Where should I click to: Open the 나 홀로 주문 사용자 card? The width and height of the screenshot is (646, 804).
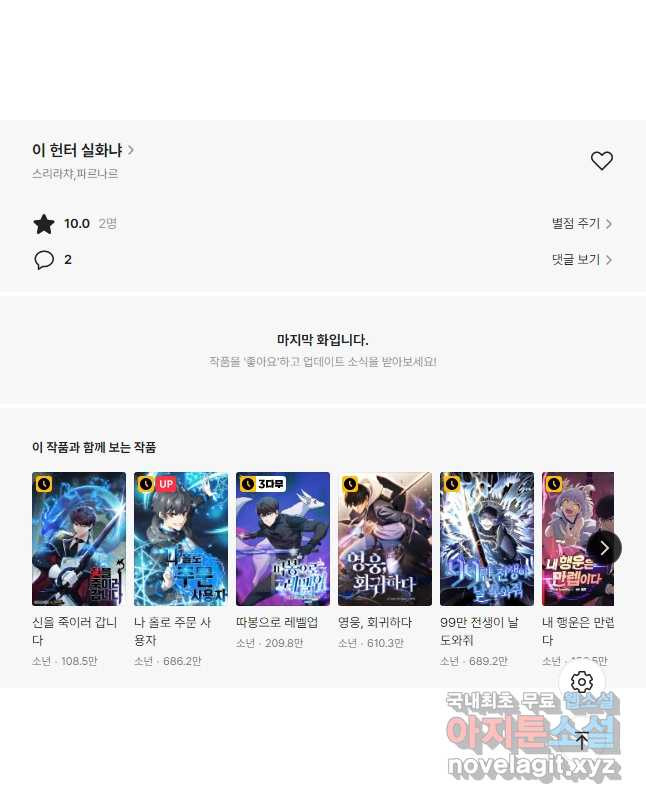coord(181,539)
